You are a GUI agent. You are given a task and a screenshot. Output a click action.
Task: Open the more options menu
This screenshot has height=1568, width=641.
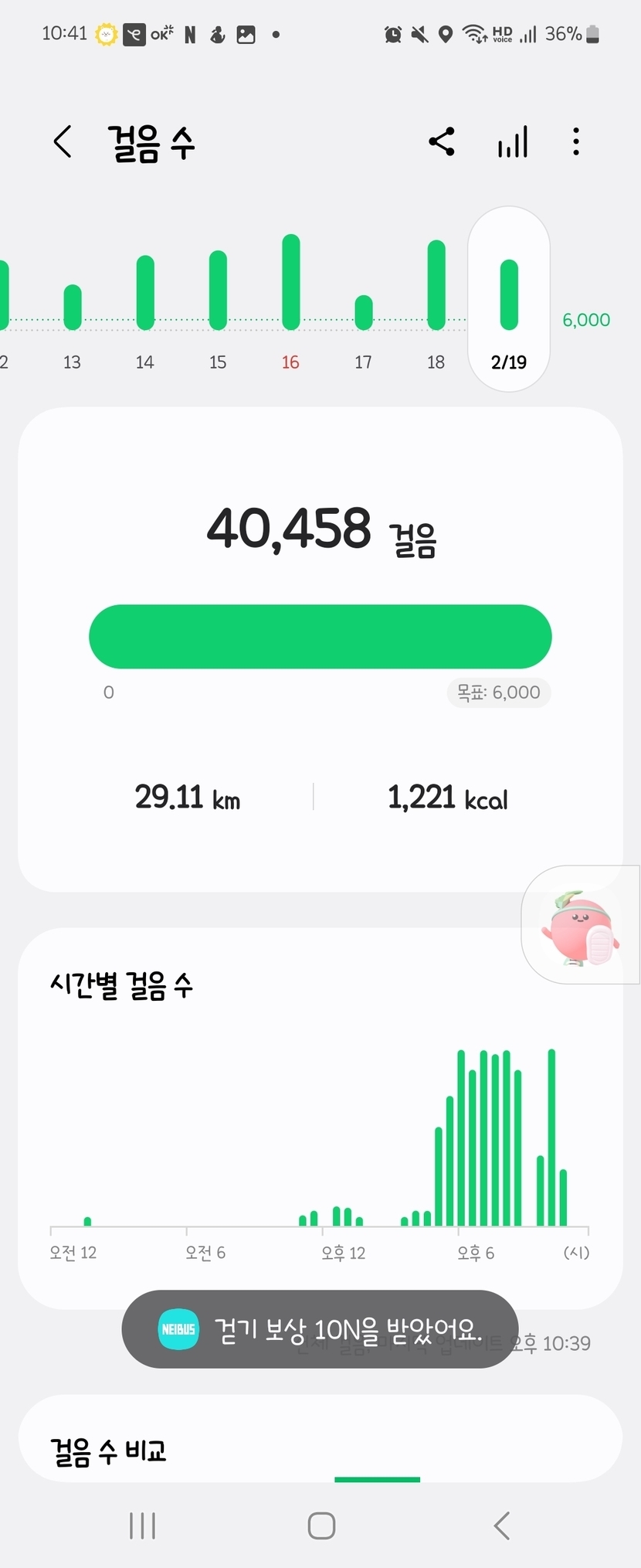tap(576, 142)
